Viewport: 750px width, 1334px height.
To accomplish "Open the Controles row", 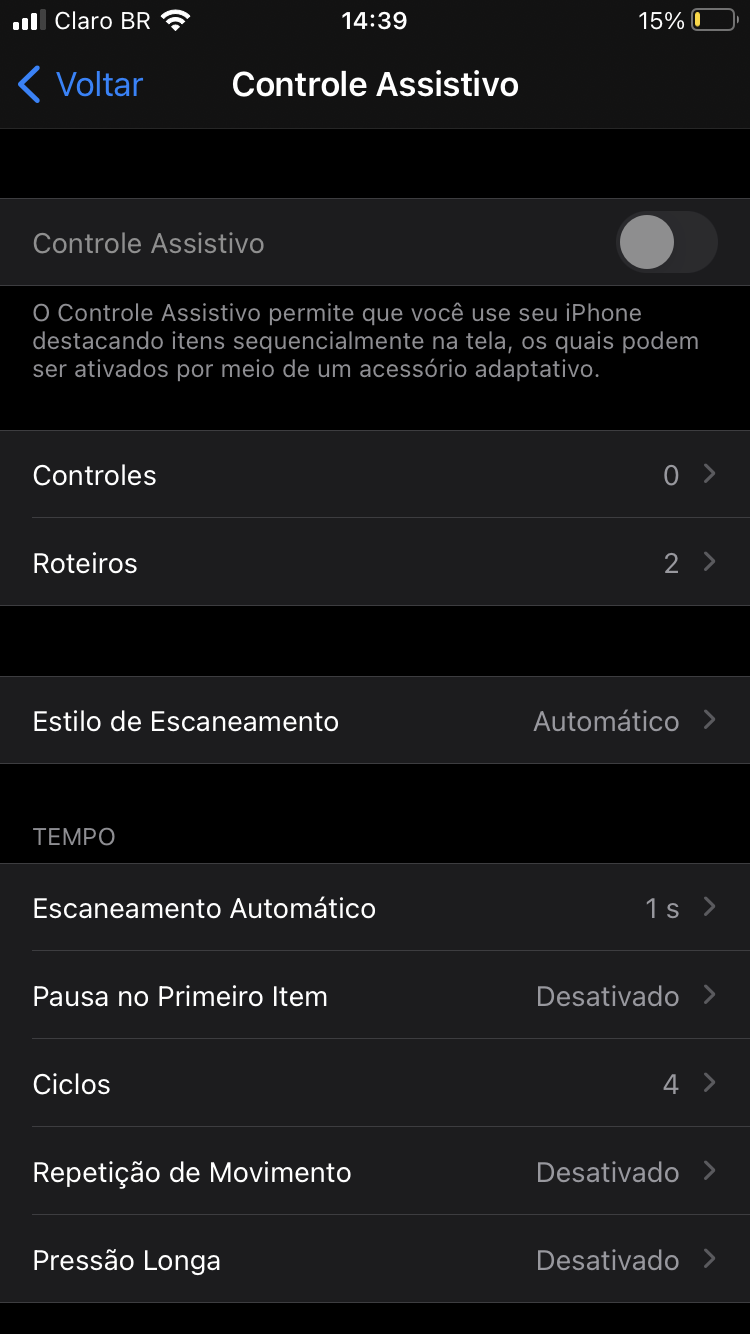I will [375, 475].
